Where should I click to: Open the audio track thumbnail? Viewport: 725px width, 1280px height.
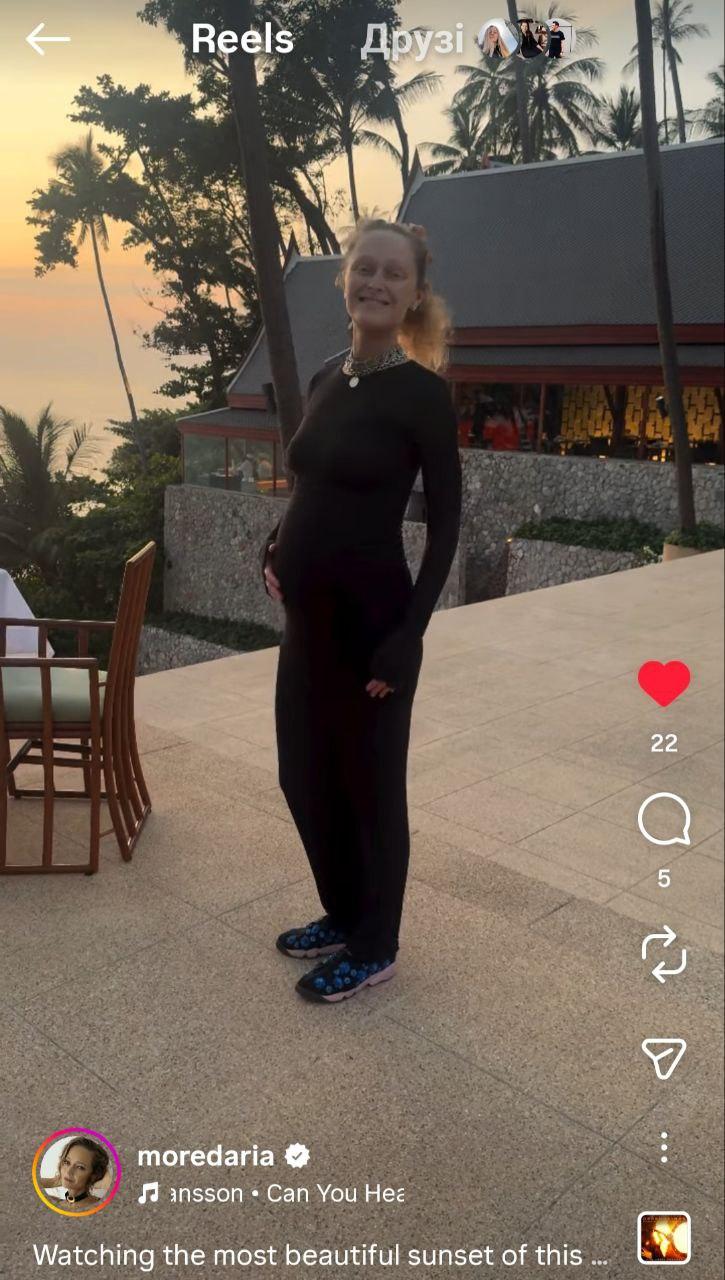[x=664, y=1238]
